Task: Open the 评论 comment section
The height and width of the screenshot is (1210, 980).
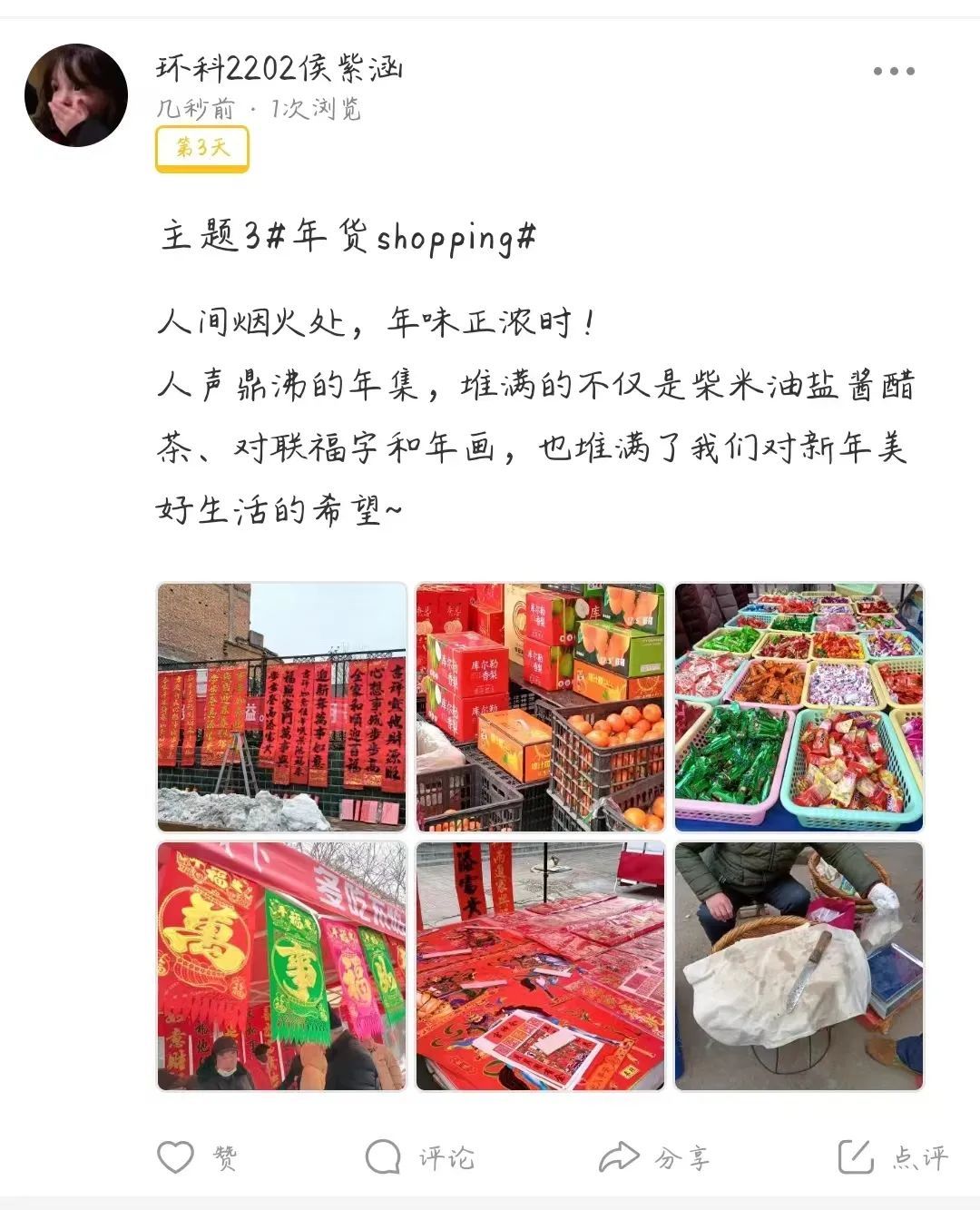Action: [x=419, y=1157]
